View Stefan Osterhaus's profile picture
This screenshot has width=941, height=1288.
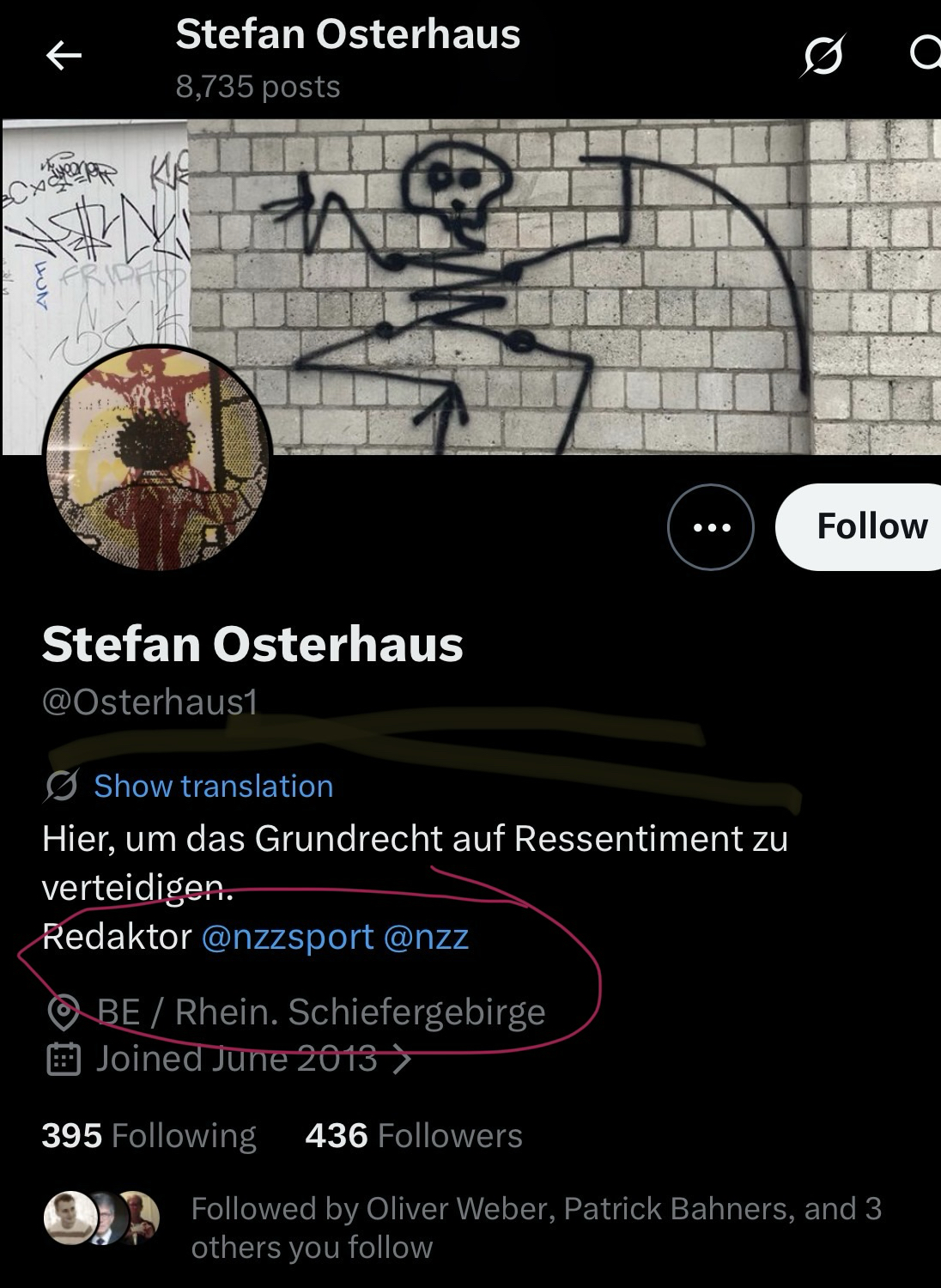tap(156, 459)
